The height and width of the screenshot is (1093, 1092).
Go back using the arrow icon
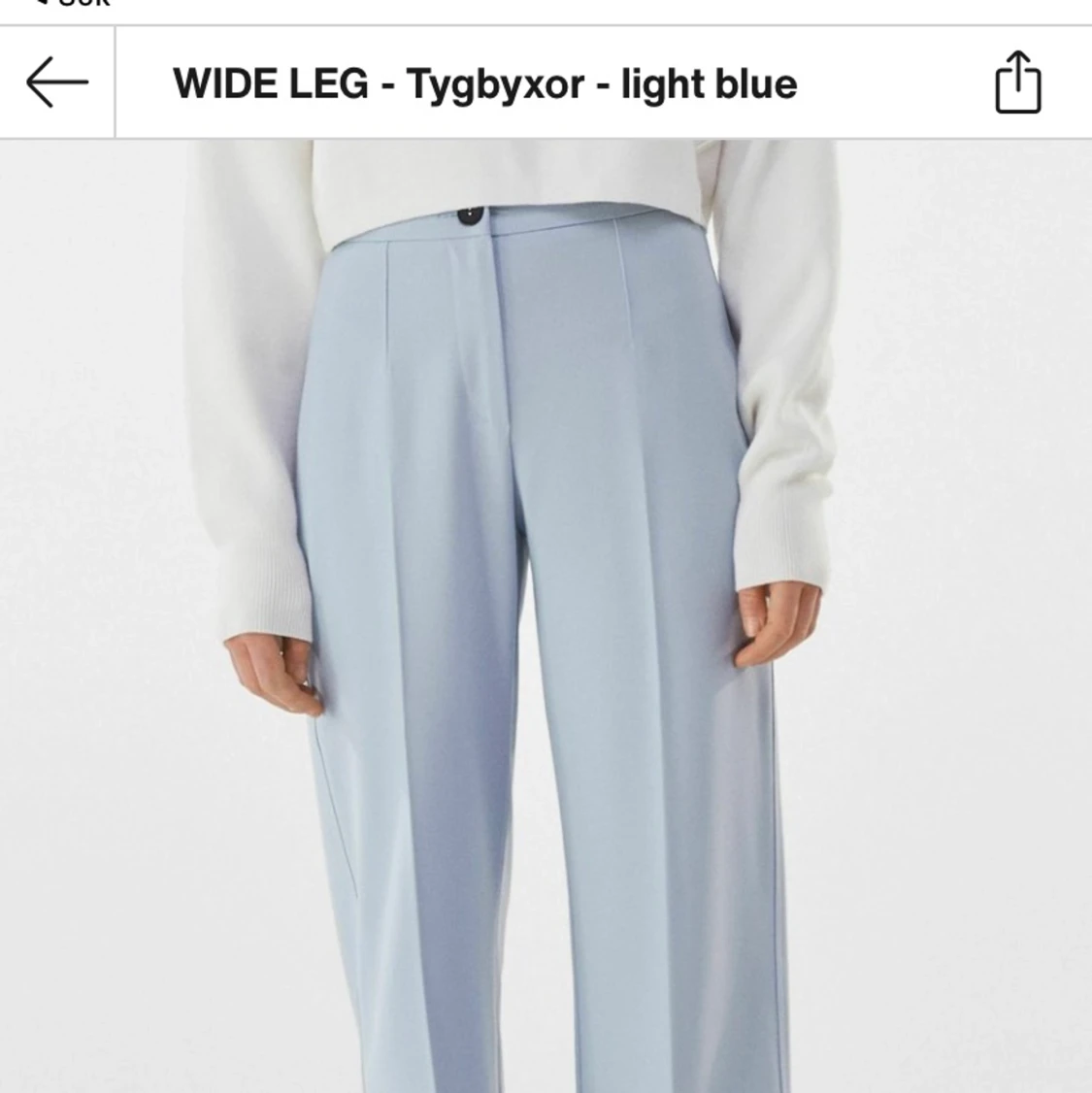pos(56,83)
